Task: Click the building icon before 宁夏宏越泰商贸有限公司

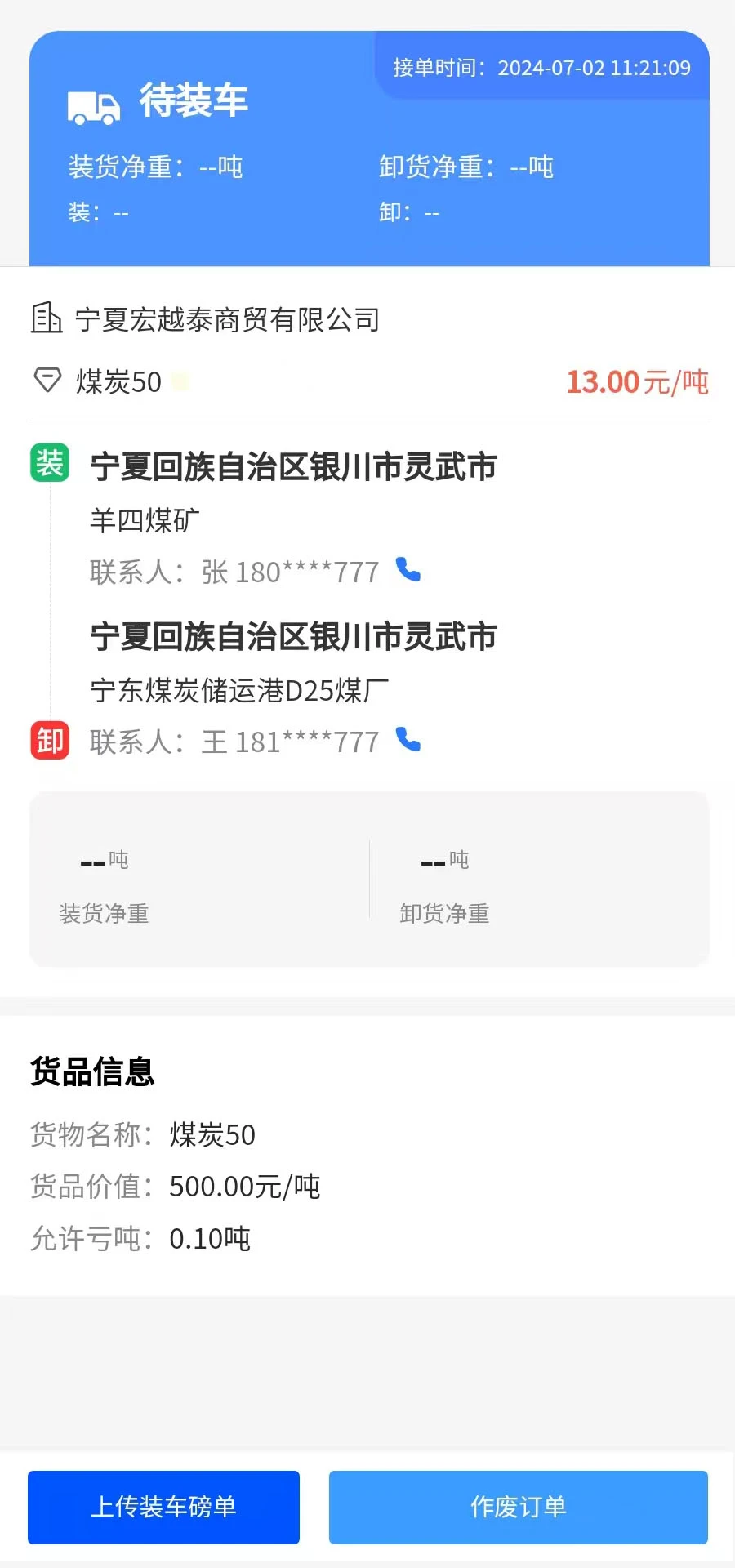Action: 47,319
